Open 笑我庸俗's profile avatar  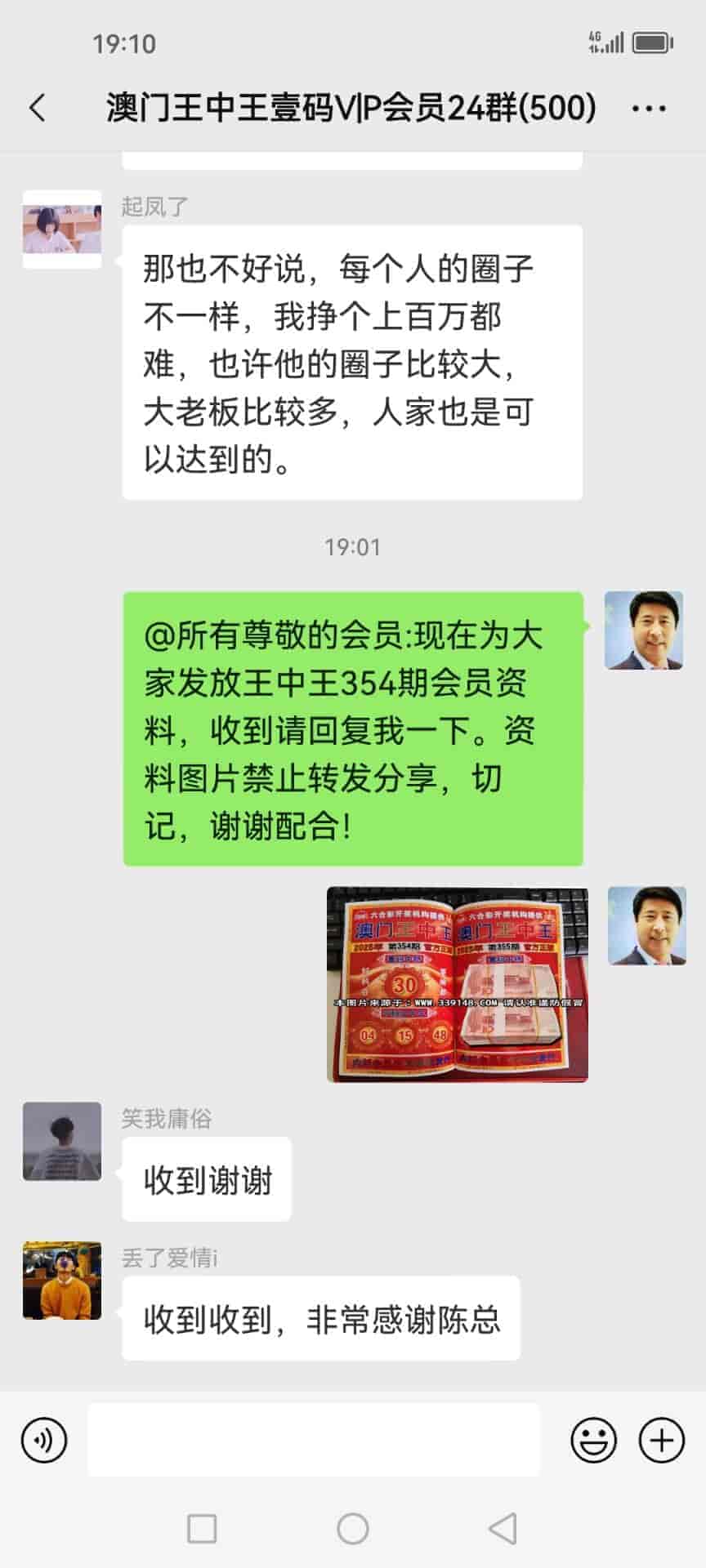[62, 1141]
